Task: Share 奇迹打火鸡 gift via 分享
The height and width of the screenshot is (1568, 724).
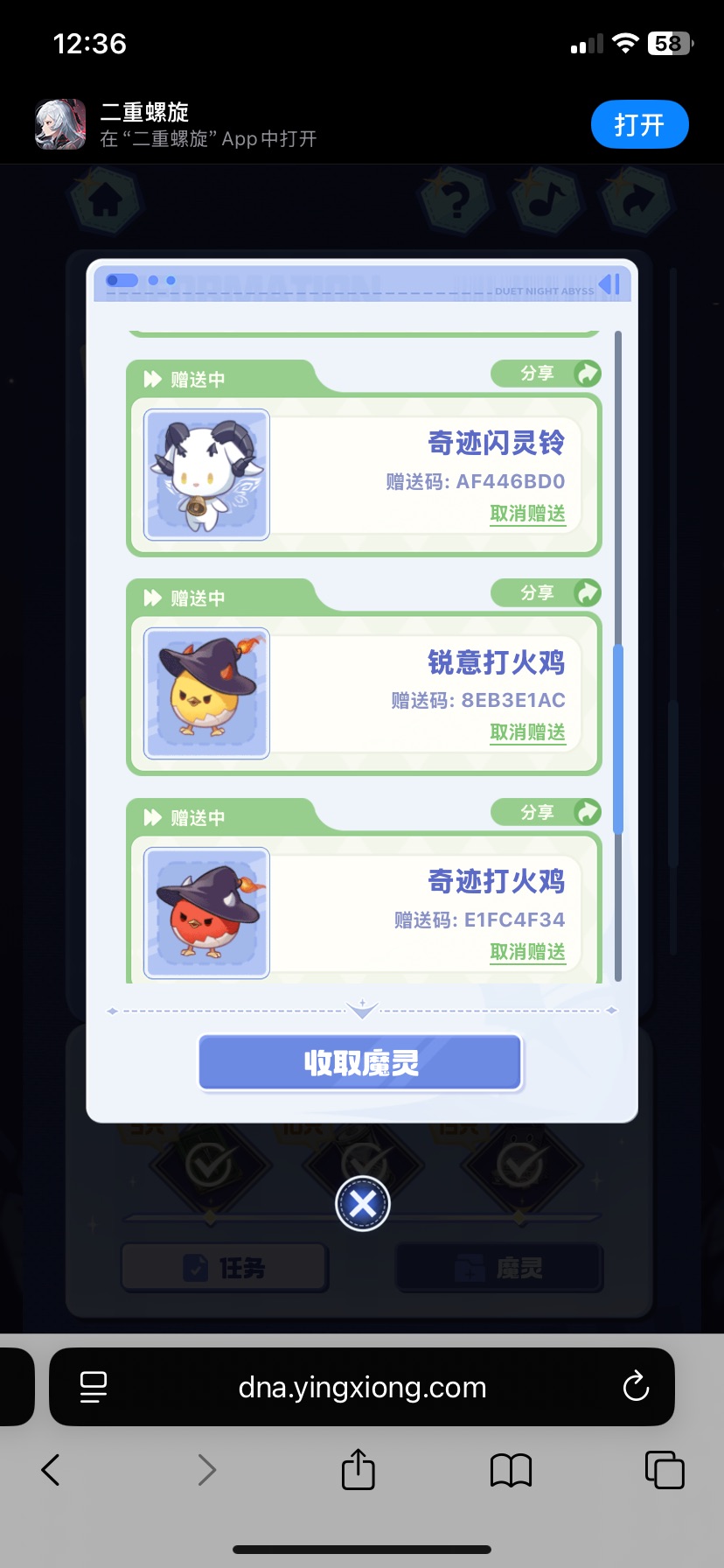Action: [x=546, y=813]
